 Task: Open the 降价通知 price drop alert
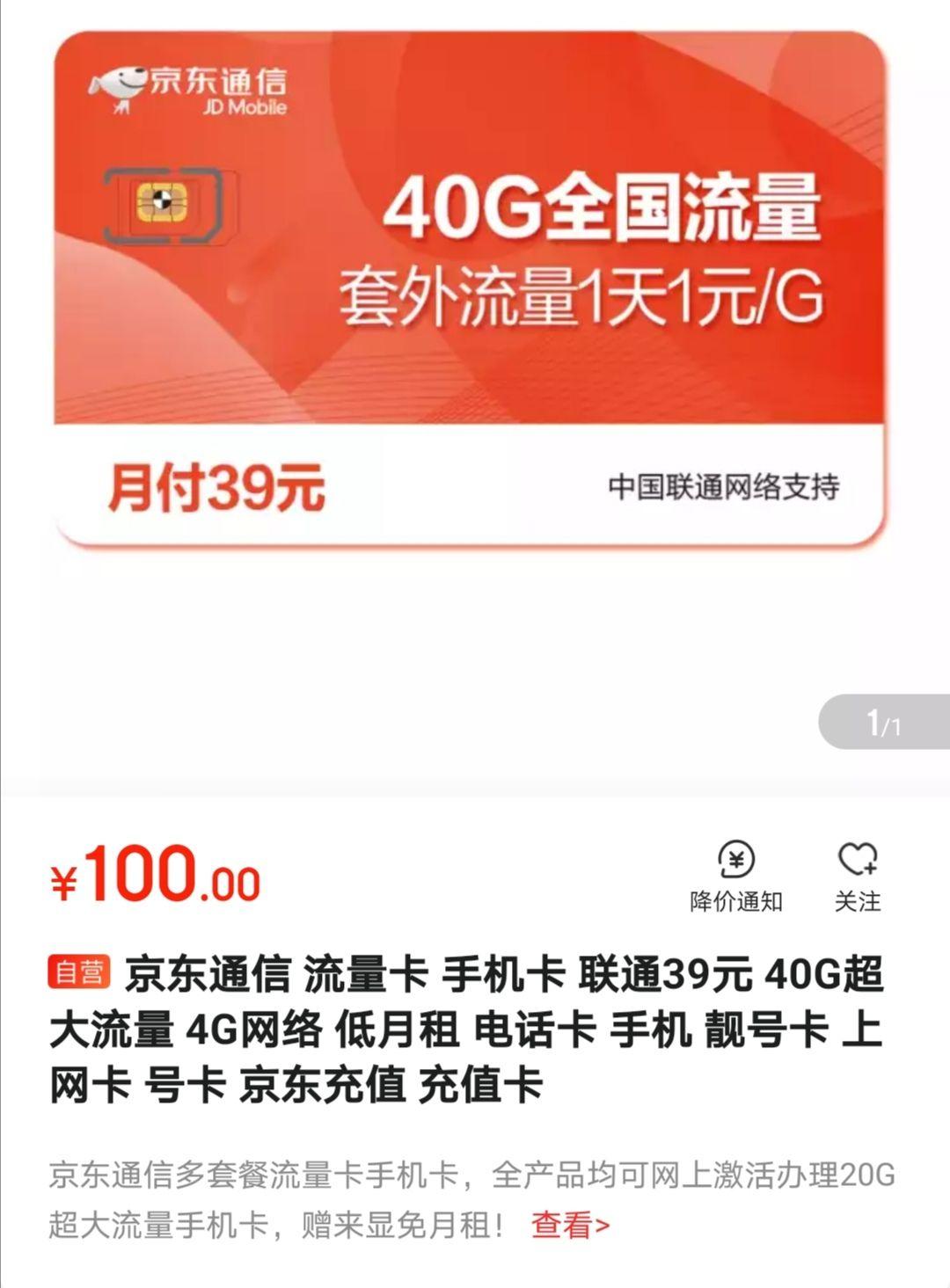tap(735, 876)
